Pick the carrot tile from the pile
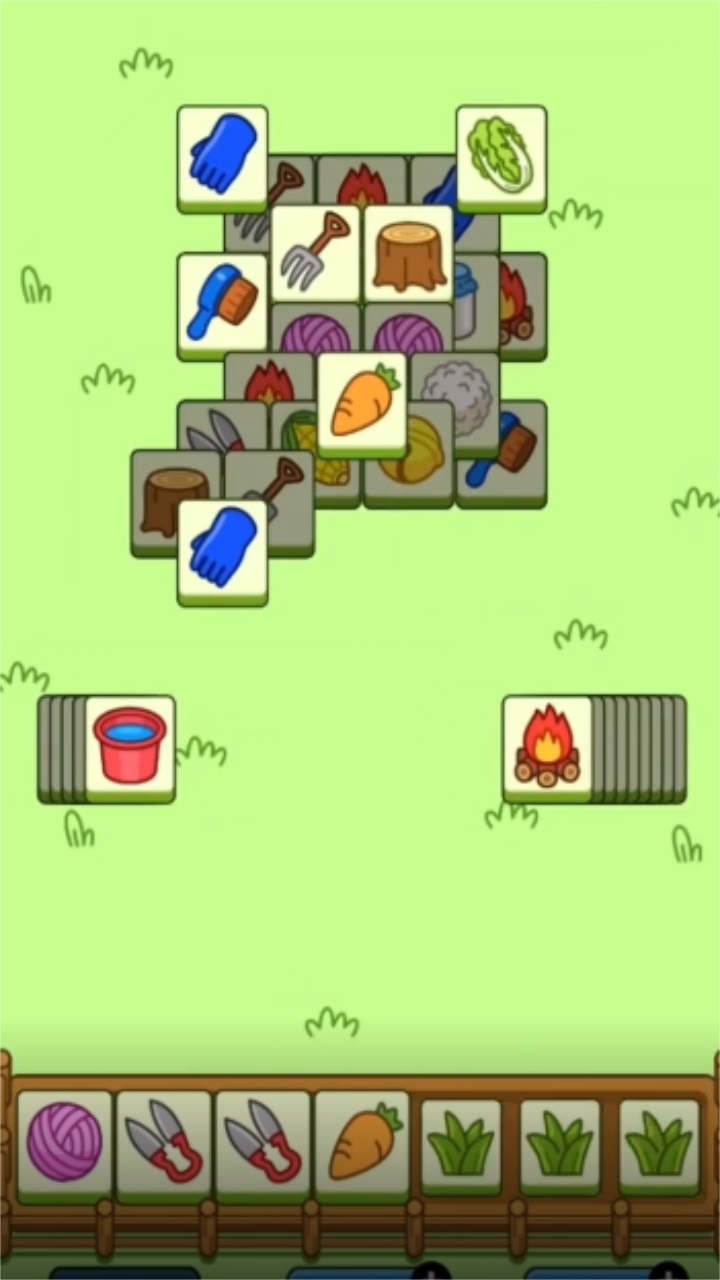This screenshot has width=720, height=1280. [362, 402]
